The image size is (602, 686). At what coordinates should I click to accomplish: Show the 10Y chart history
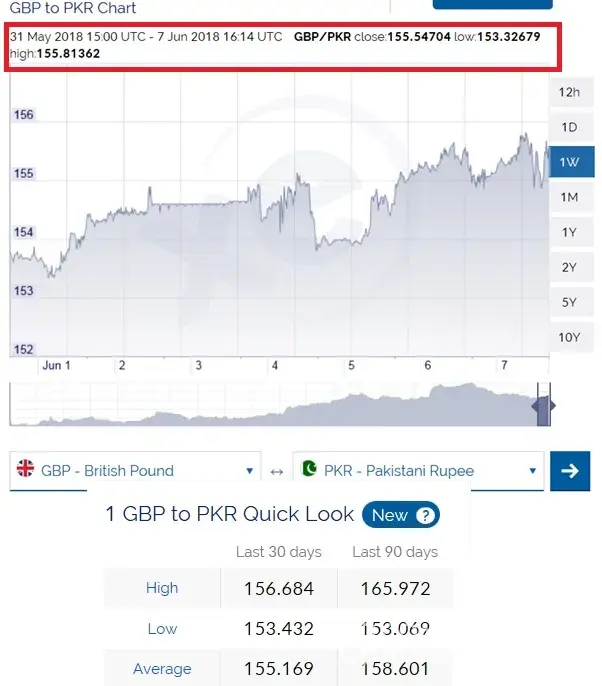569,337
